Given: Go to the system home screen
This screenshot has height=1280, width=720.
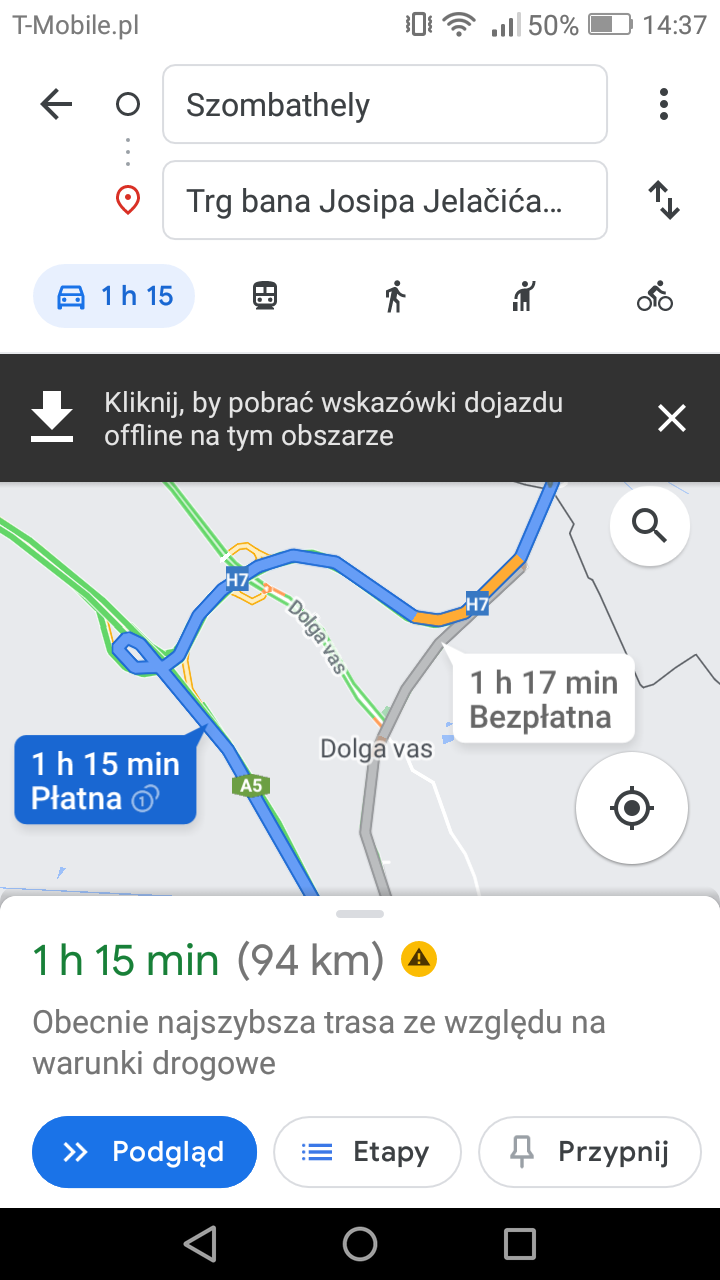Looking at the screenshot, I should coord(360,1244).
